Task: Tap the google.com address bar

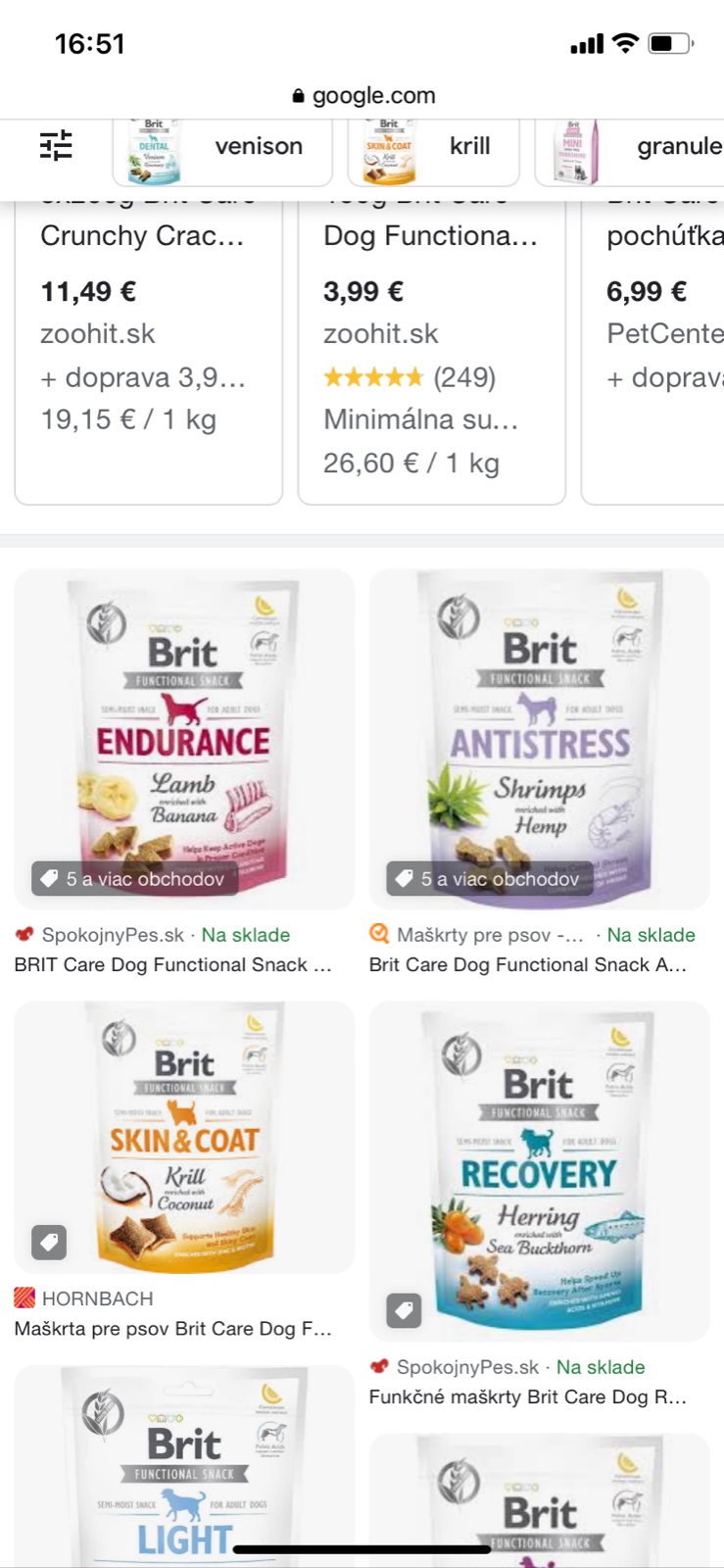Action: point(363,96)
